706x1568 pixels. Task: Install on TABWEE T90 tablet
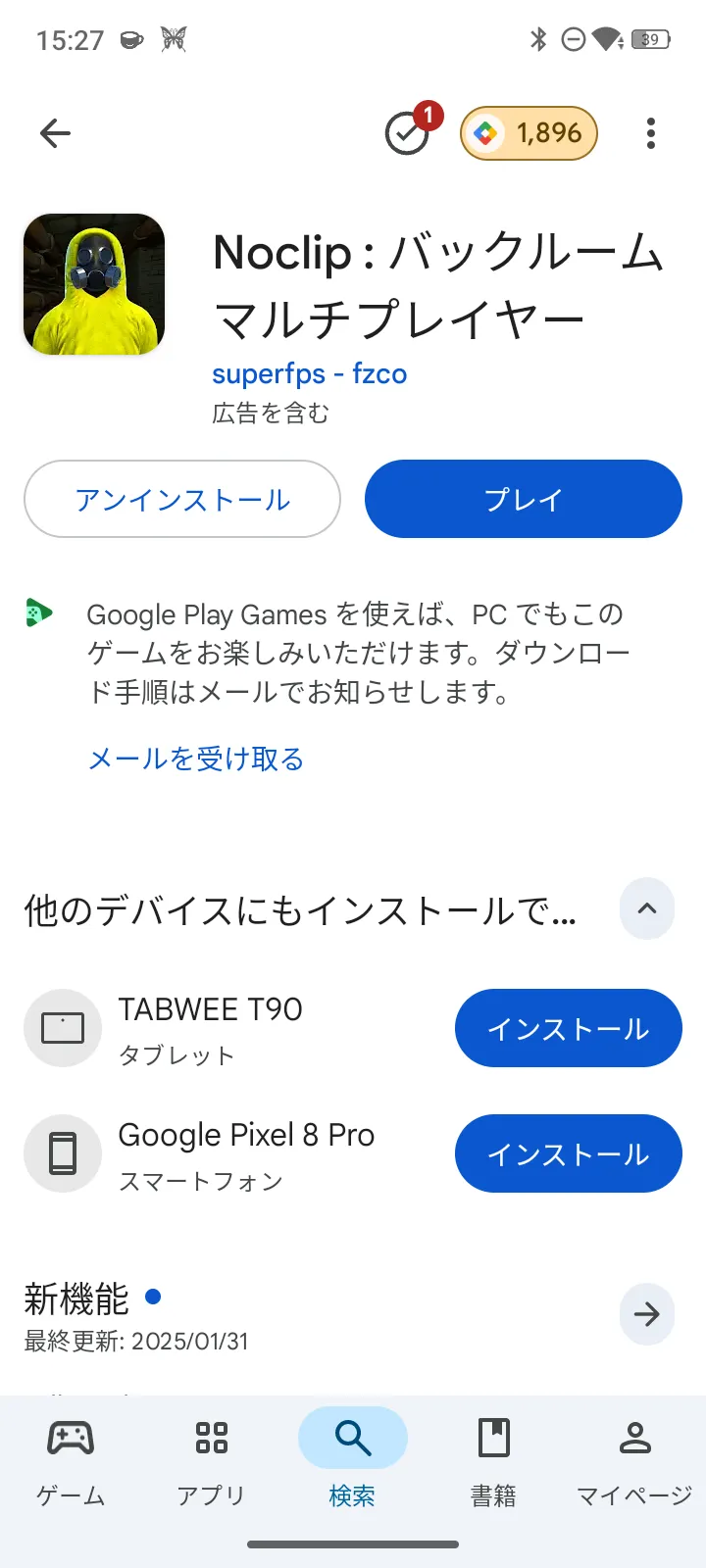pyautogui.click(x=569, y=1028)
